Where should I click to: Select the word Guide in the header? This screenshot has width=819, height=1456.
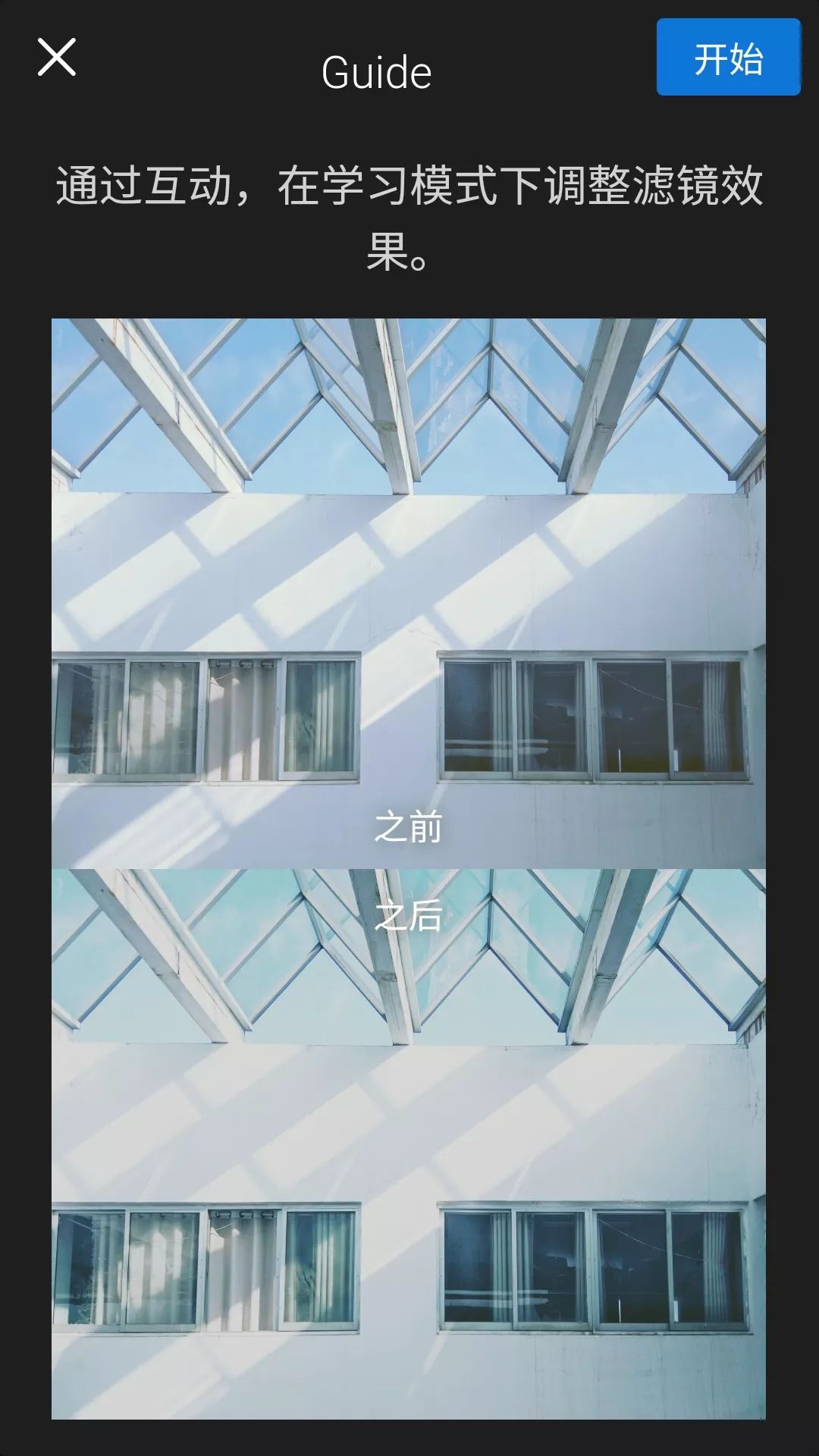click(x=375, y=72)
